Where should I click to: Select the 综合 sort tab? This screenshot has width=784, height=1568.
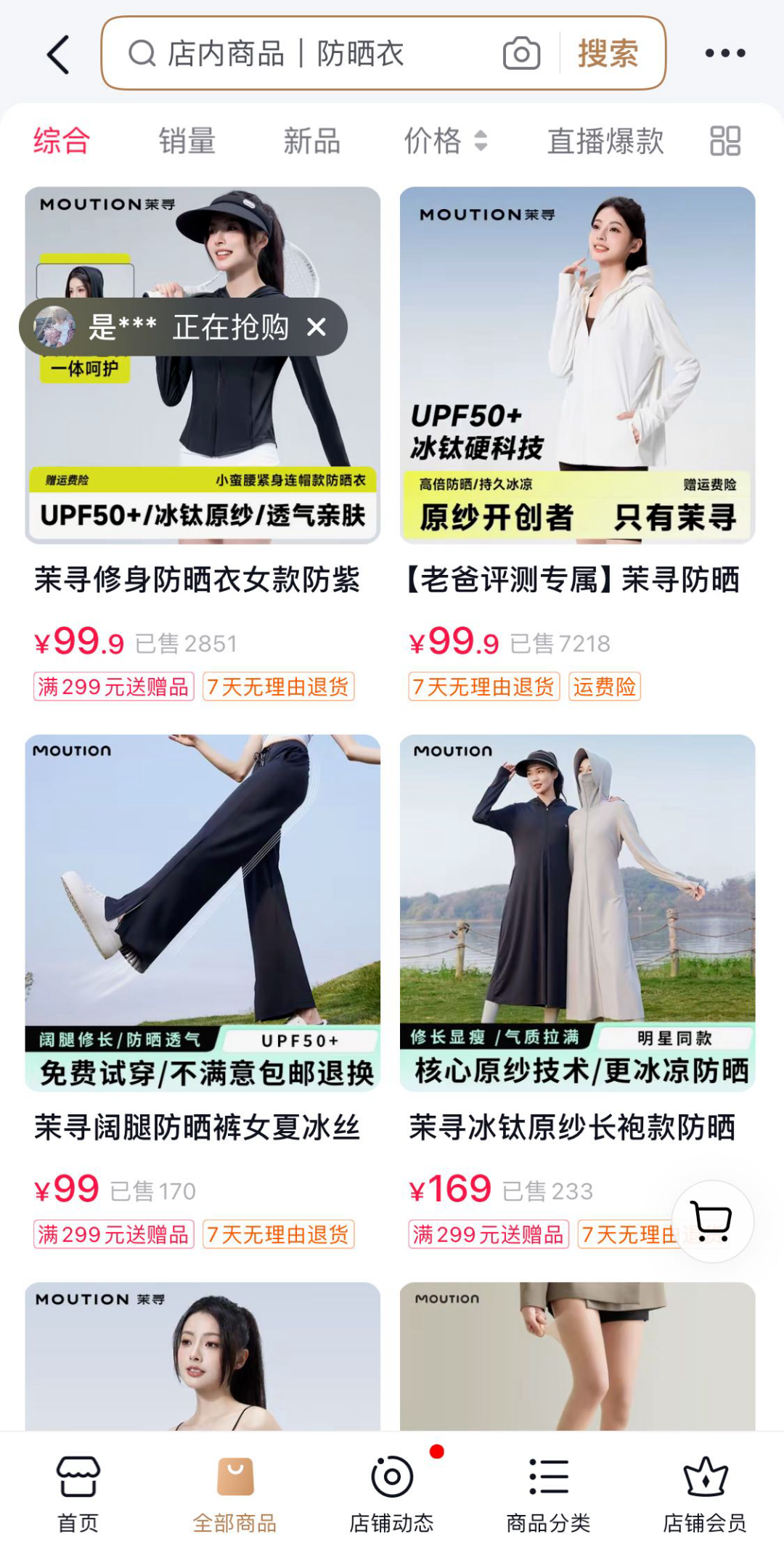click(x=61, y=140)
